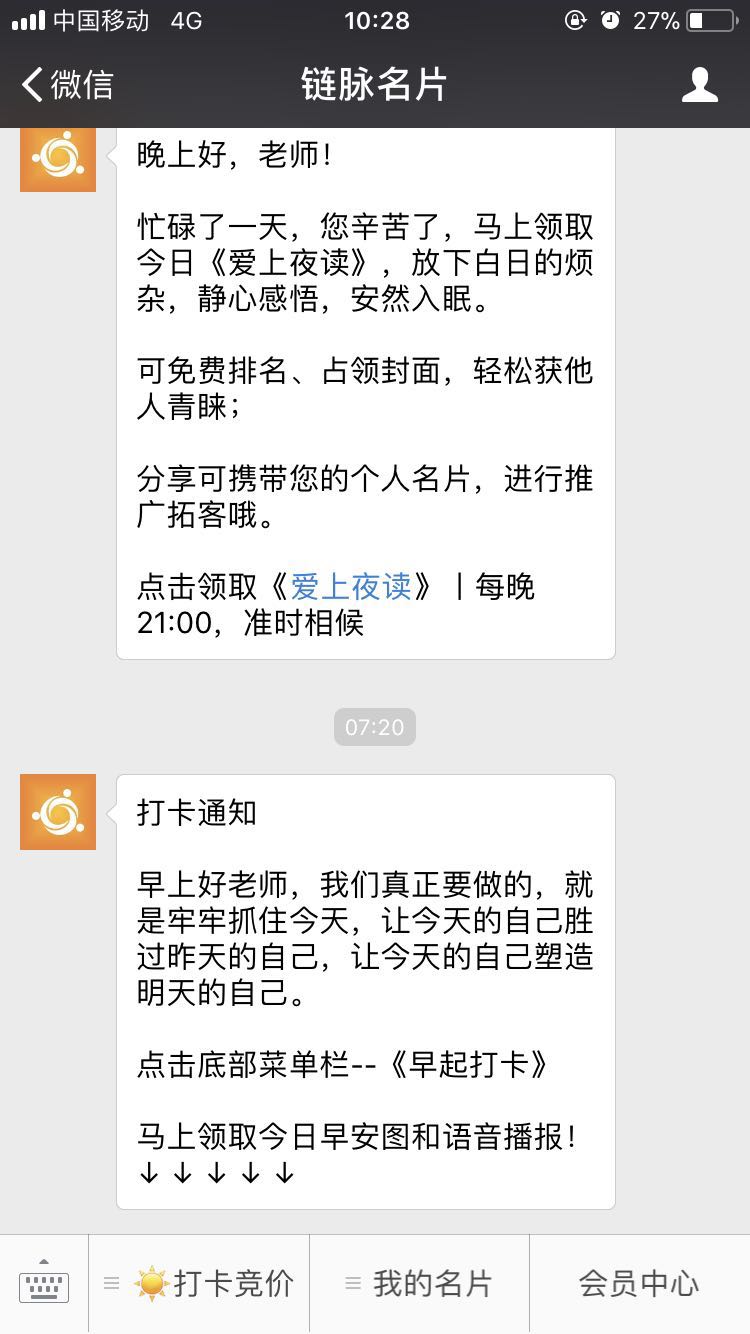This screenshot has height=1334, width=750.
Task: Go back to the 微信 list
Action: click(67, 84)
